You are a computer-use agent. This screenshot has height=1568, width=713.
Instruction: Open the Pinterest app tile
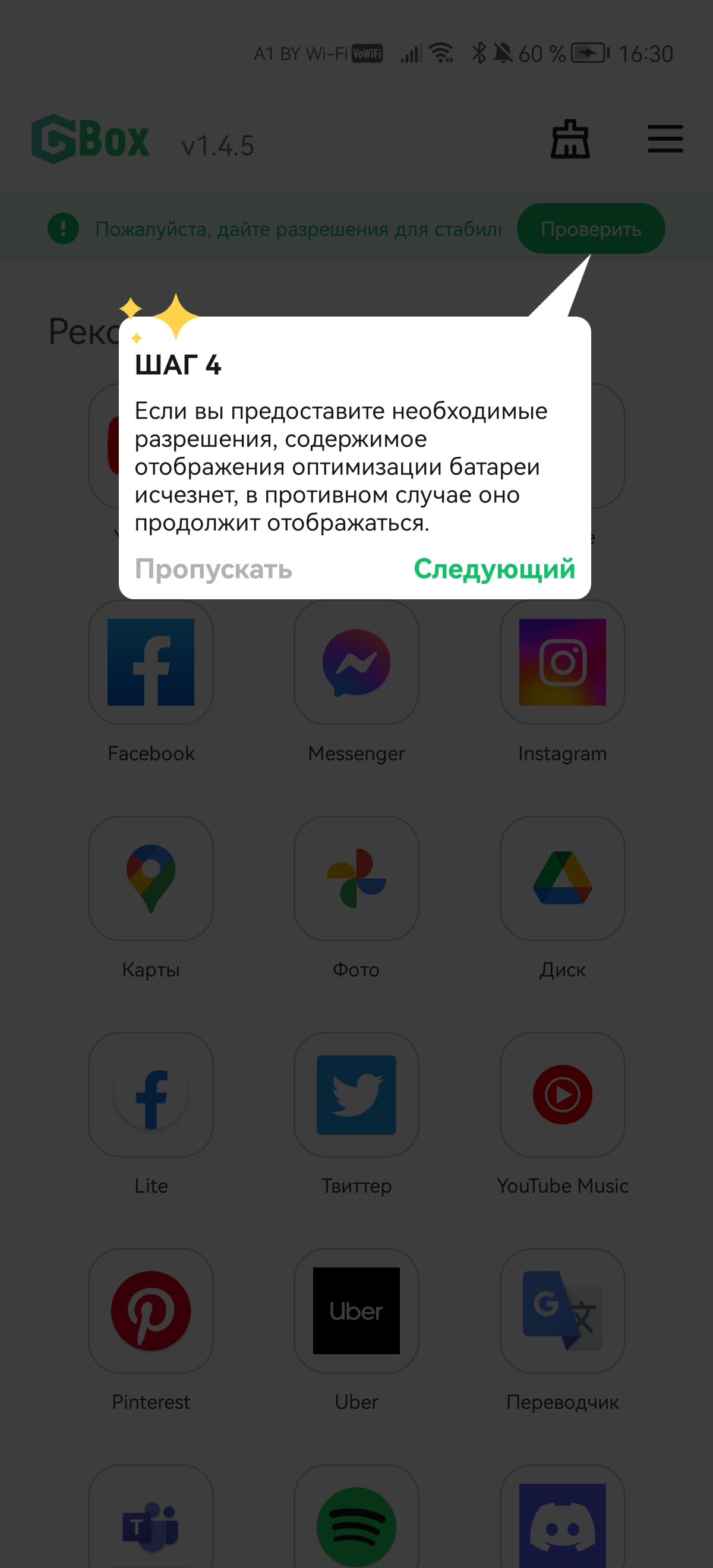(x=151, y=1310)
